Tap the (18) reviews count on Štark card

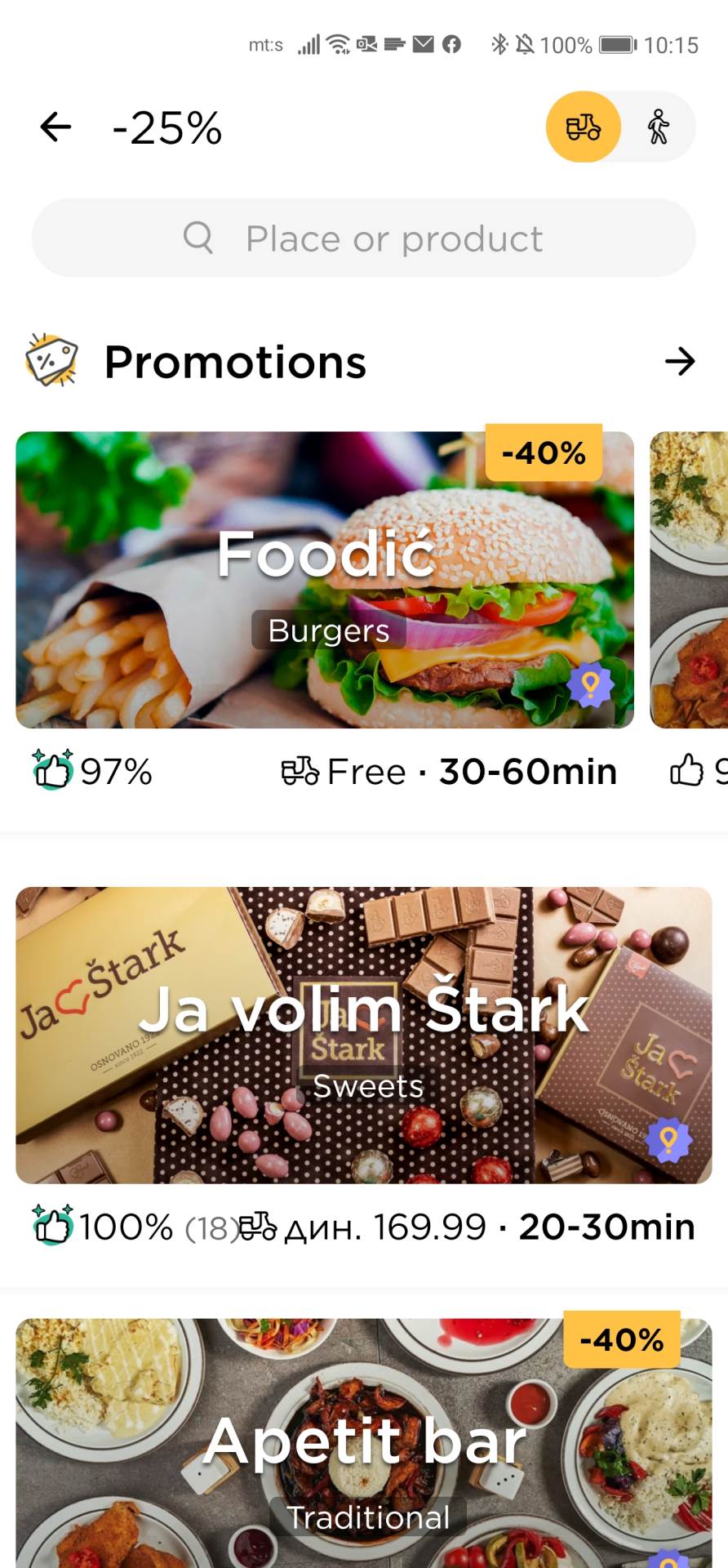point(209,1226)
